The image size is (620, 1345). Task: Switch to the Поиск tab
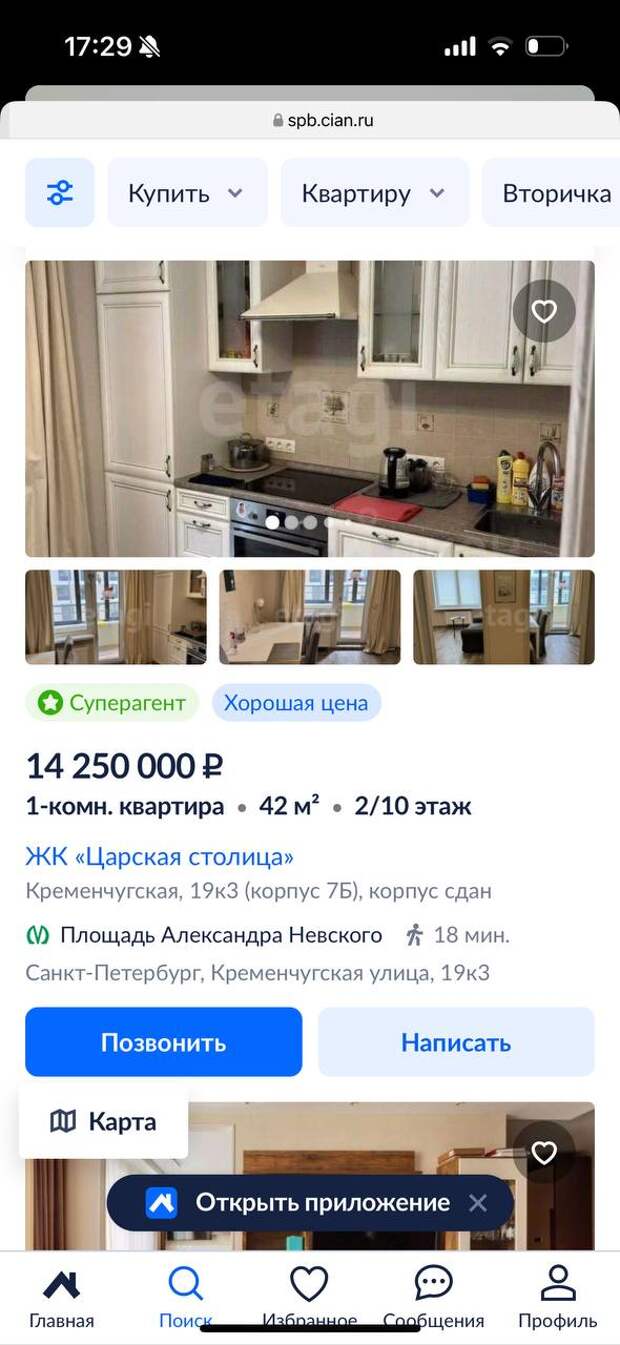[x=185, y=1297]
